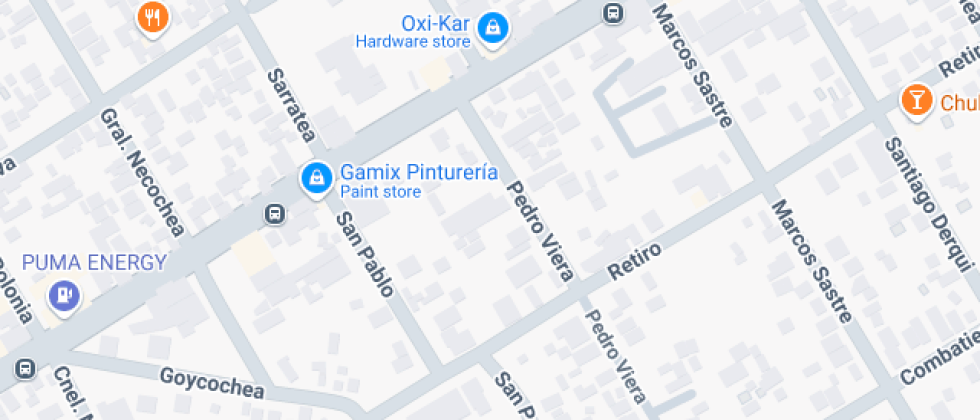Tap the PUMA ENERGY gas station marker
This screenshot has width=980, height=420.
coord(66,295)
